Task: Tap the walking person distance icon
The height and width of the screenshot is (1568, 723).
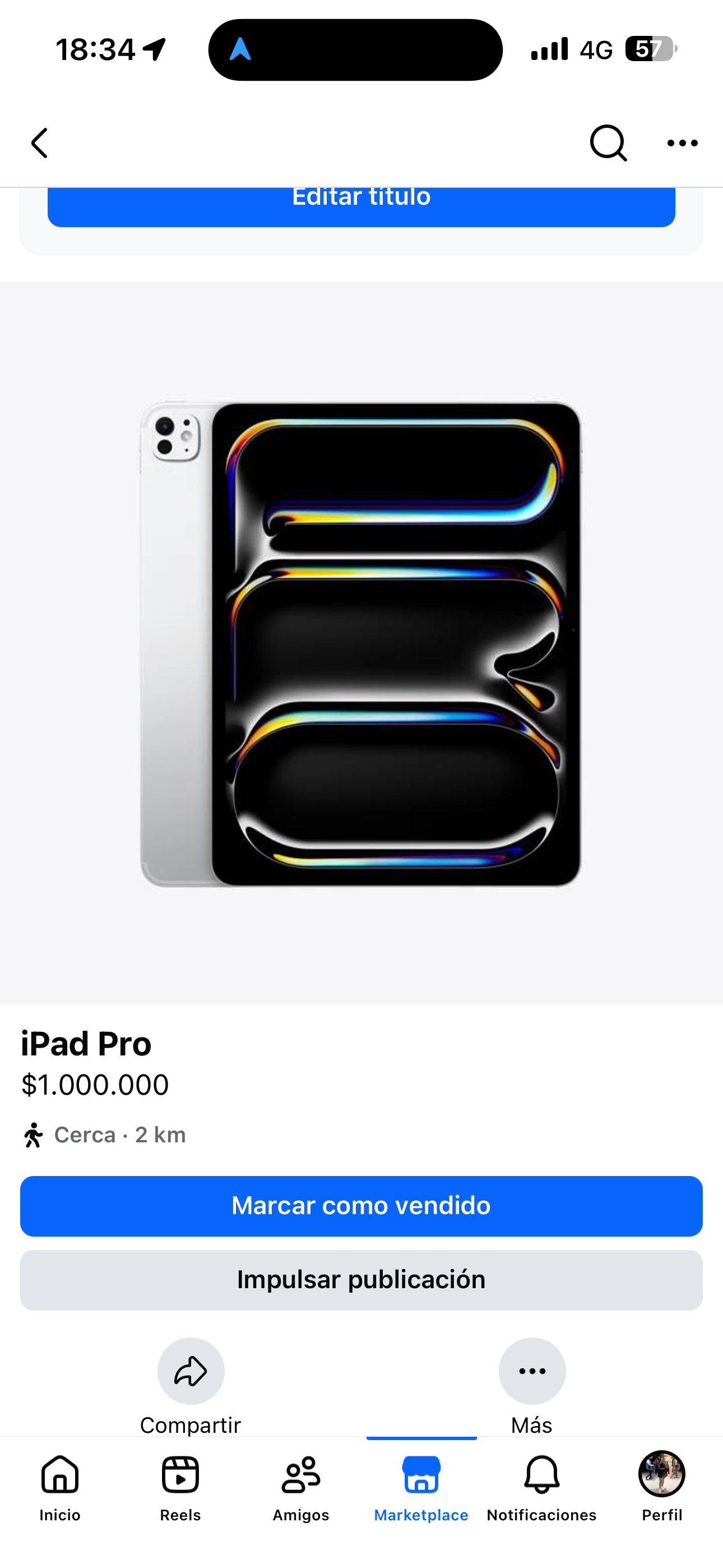Action: point(35,1134)
